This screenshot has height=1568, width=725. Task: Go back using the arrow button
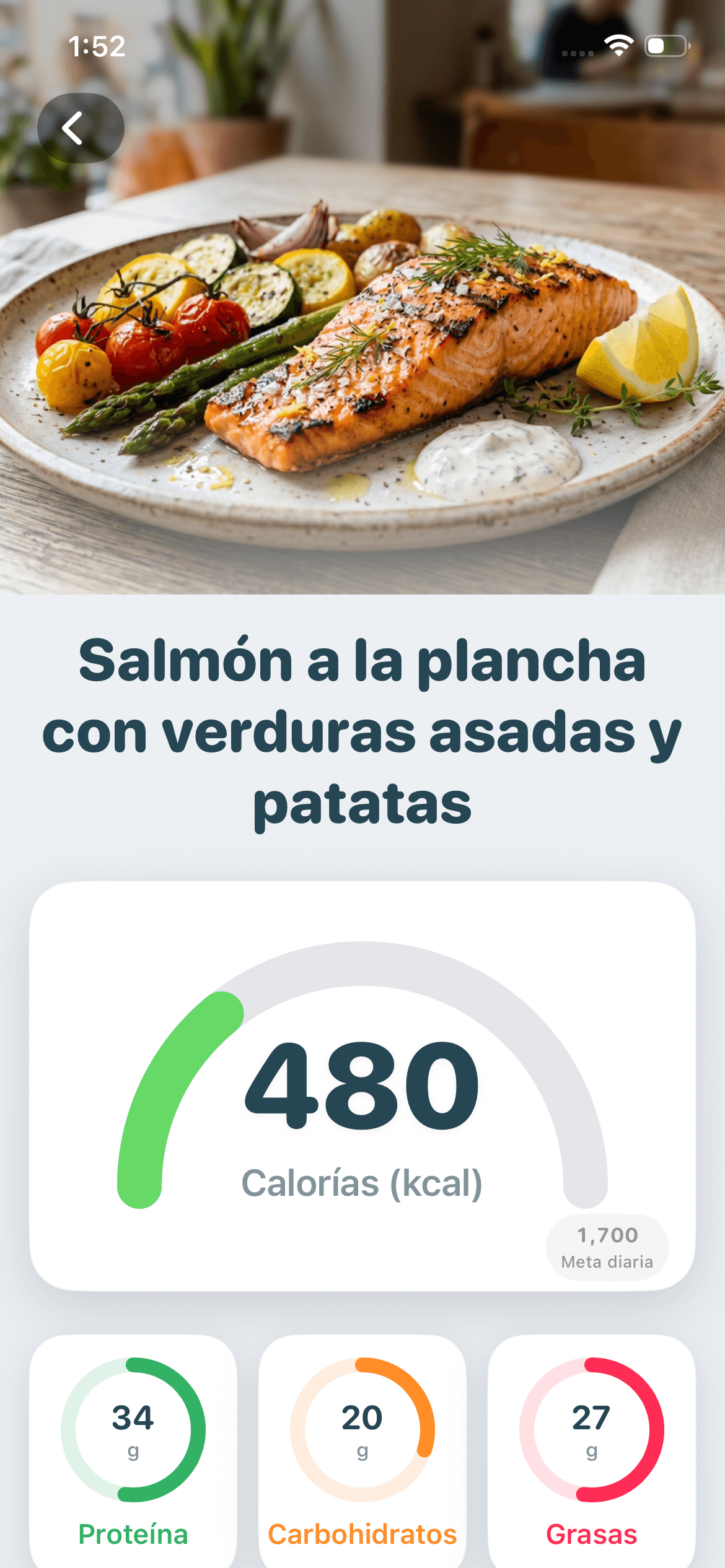(x=81, y=128)
